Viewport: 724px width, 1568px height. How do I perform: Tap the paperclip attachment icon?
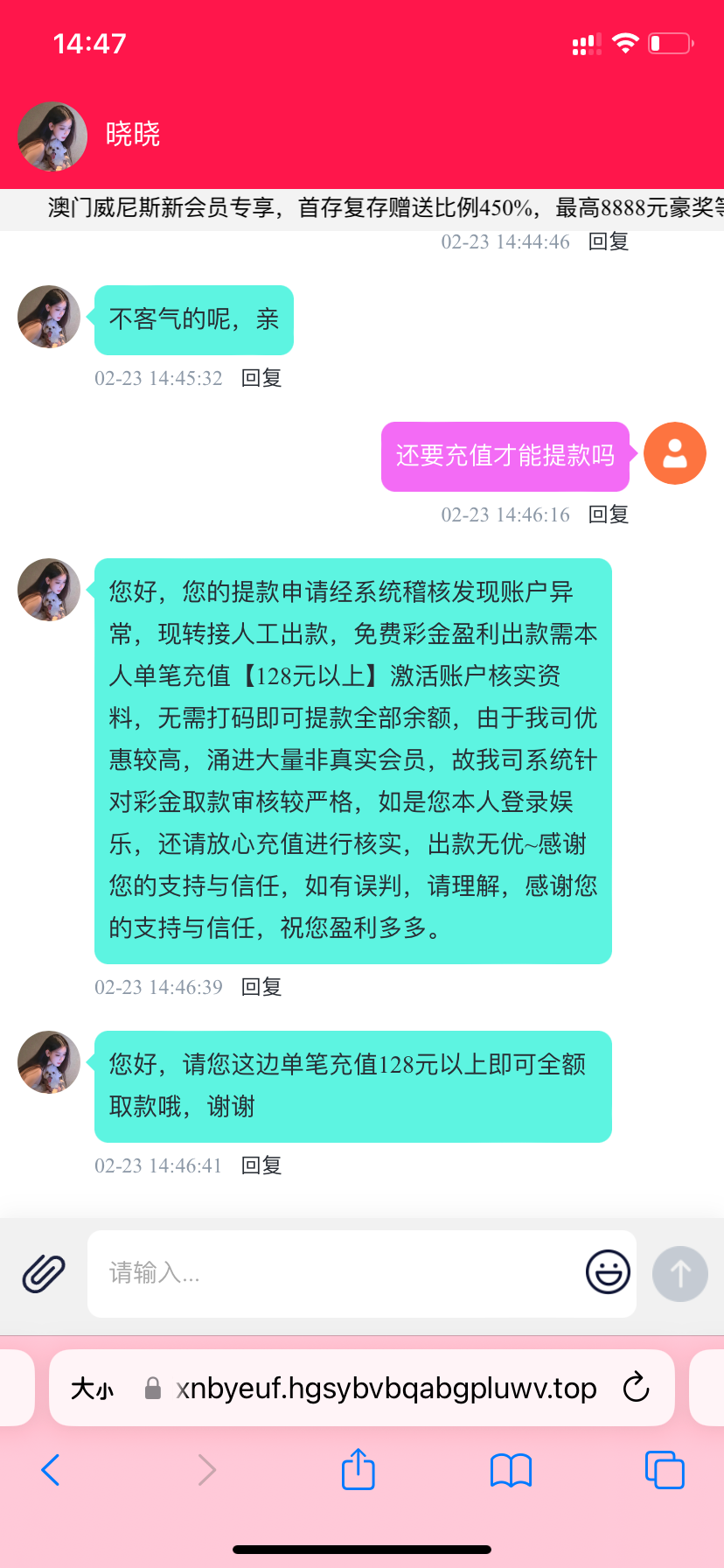click(x=44, y=1273)
